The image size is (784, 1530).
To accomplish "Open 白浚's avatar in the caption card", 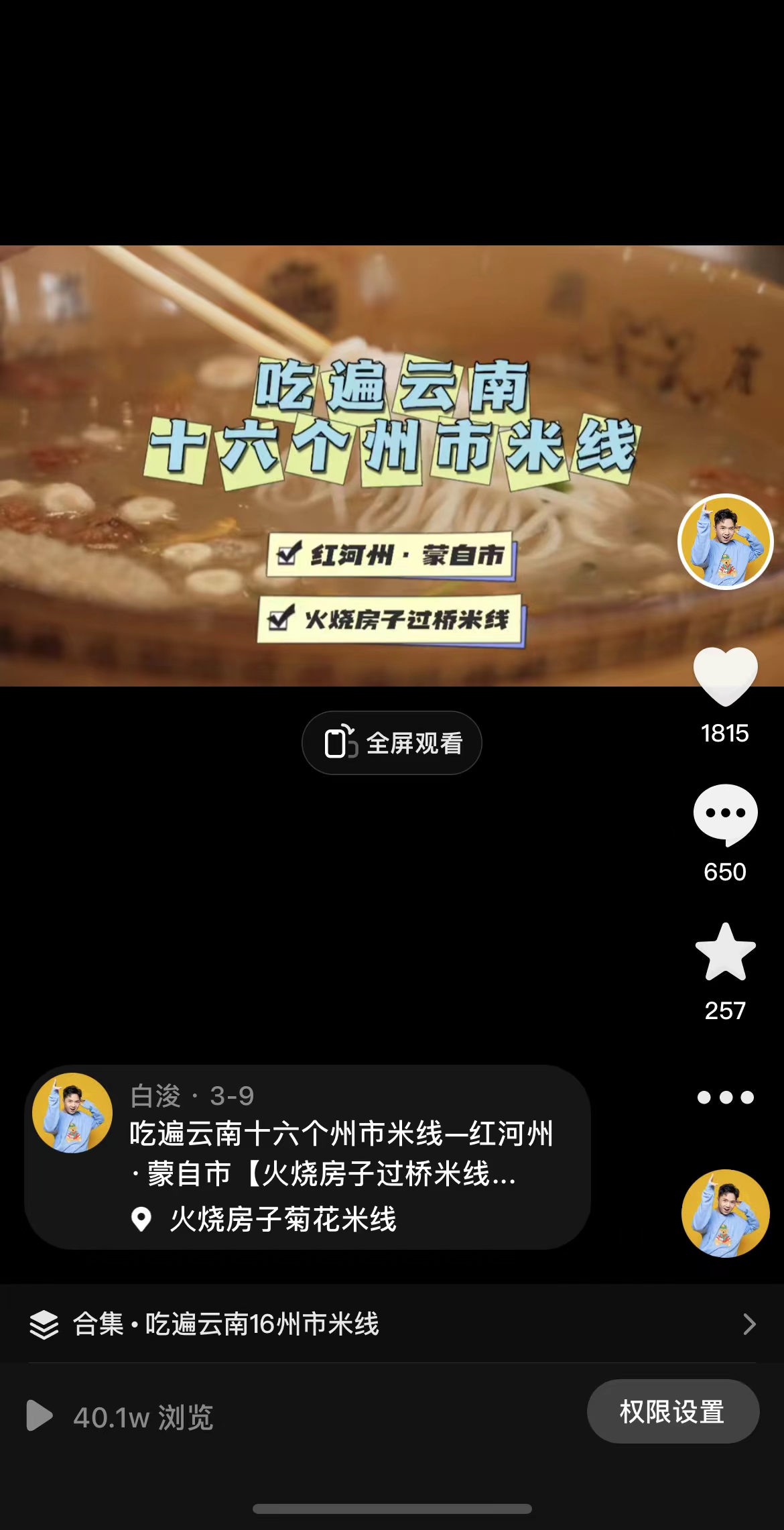I will [72, 1113].
